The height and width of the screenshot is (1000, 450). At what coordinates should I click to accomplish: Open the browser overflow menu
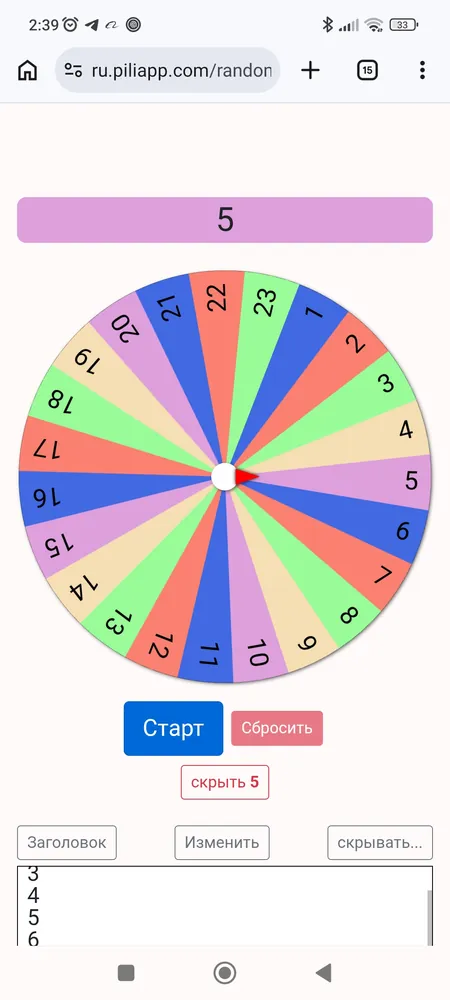click(x=422, y=70)
